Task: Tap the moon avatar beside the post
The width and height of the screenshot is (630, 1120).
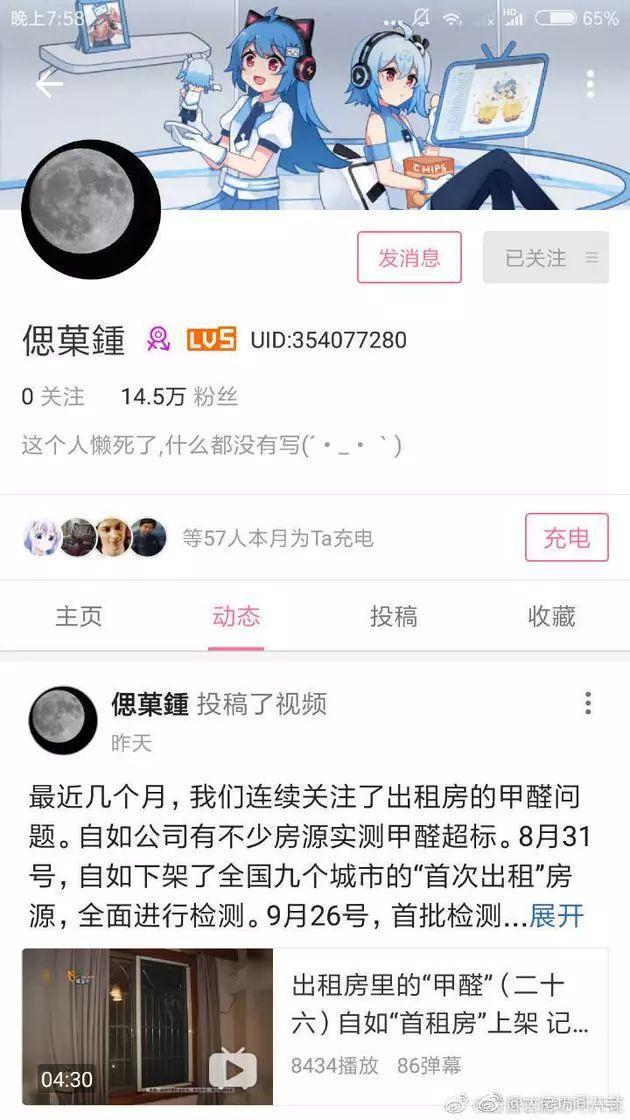Action: pos(63,719)
